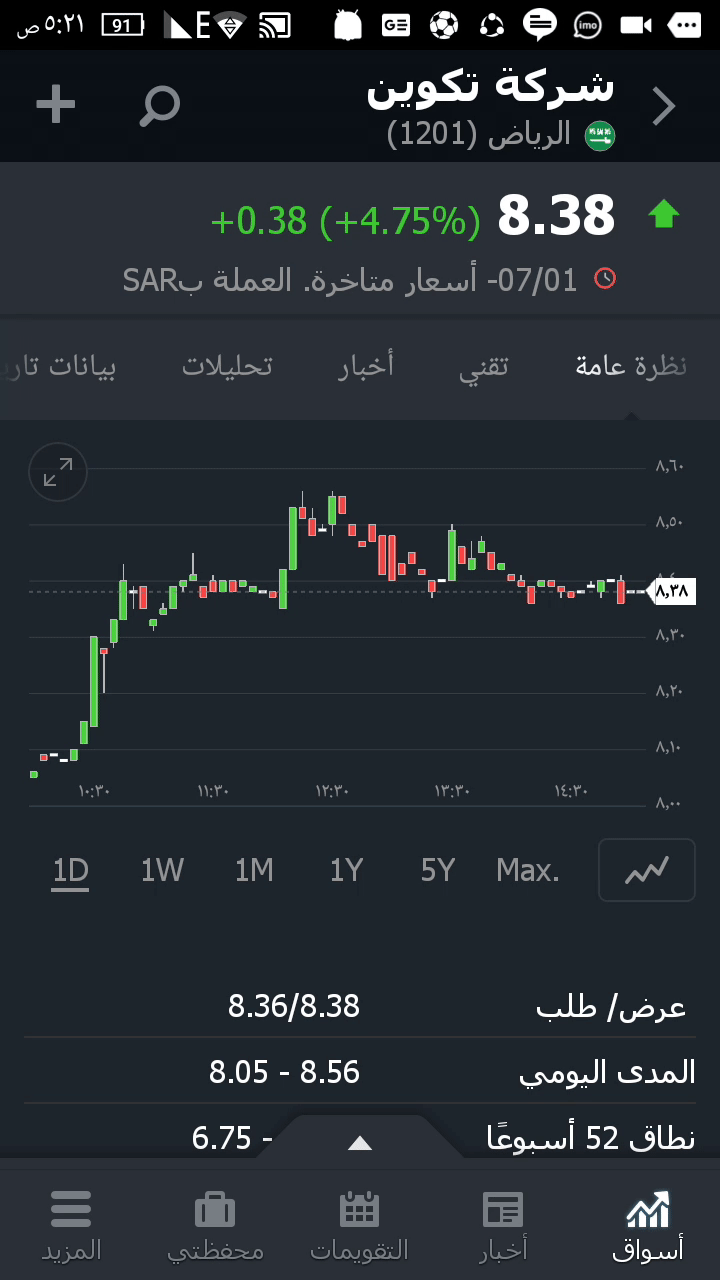Choose the 1Y chart range

pos(346,871)
